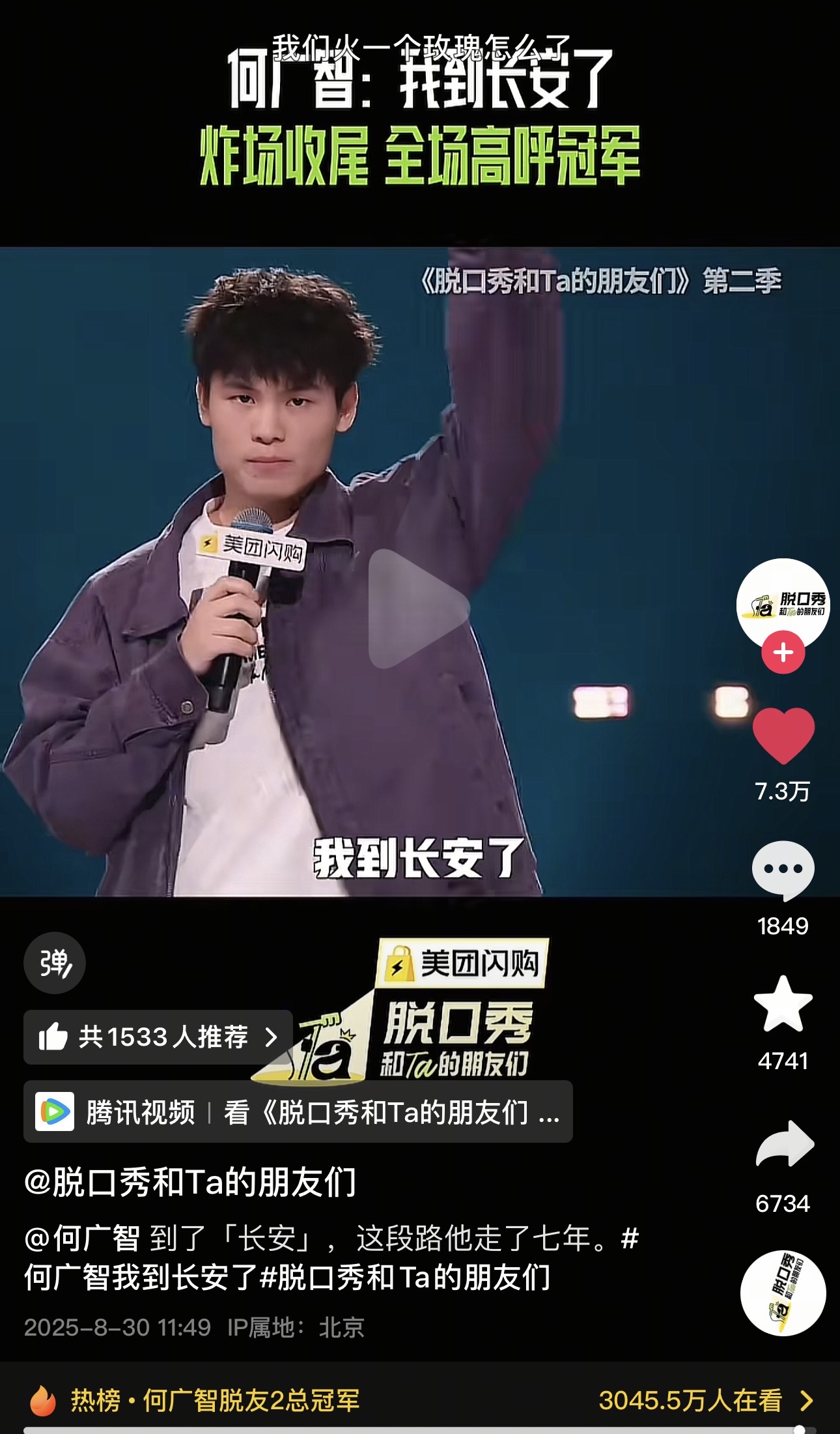The width and height of the screenshot is (840, 1434).
Task: Share the video using the arrow icon
Action: [785, 1143]
